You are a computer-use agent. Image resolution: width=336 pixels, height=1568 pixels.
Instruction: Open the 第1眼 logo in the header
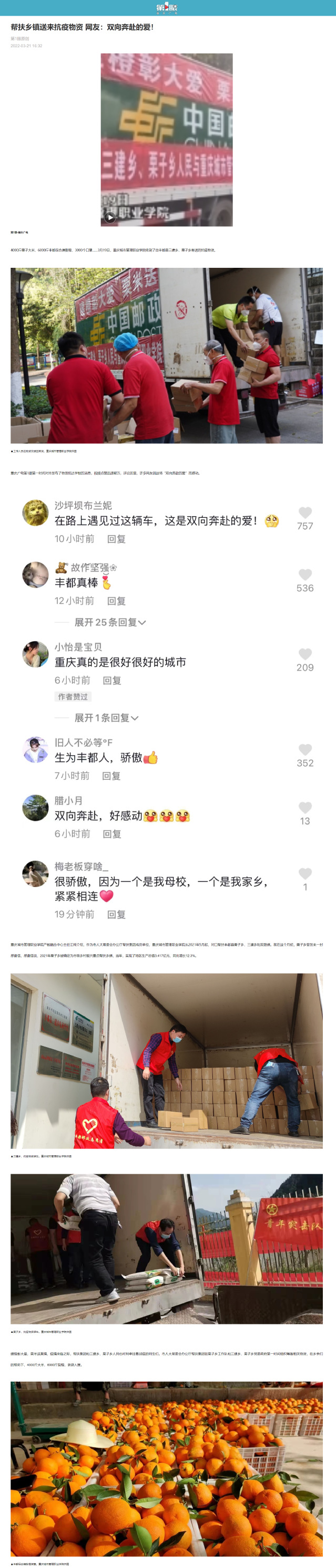point(167,8)
